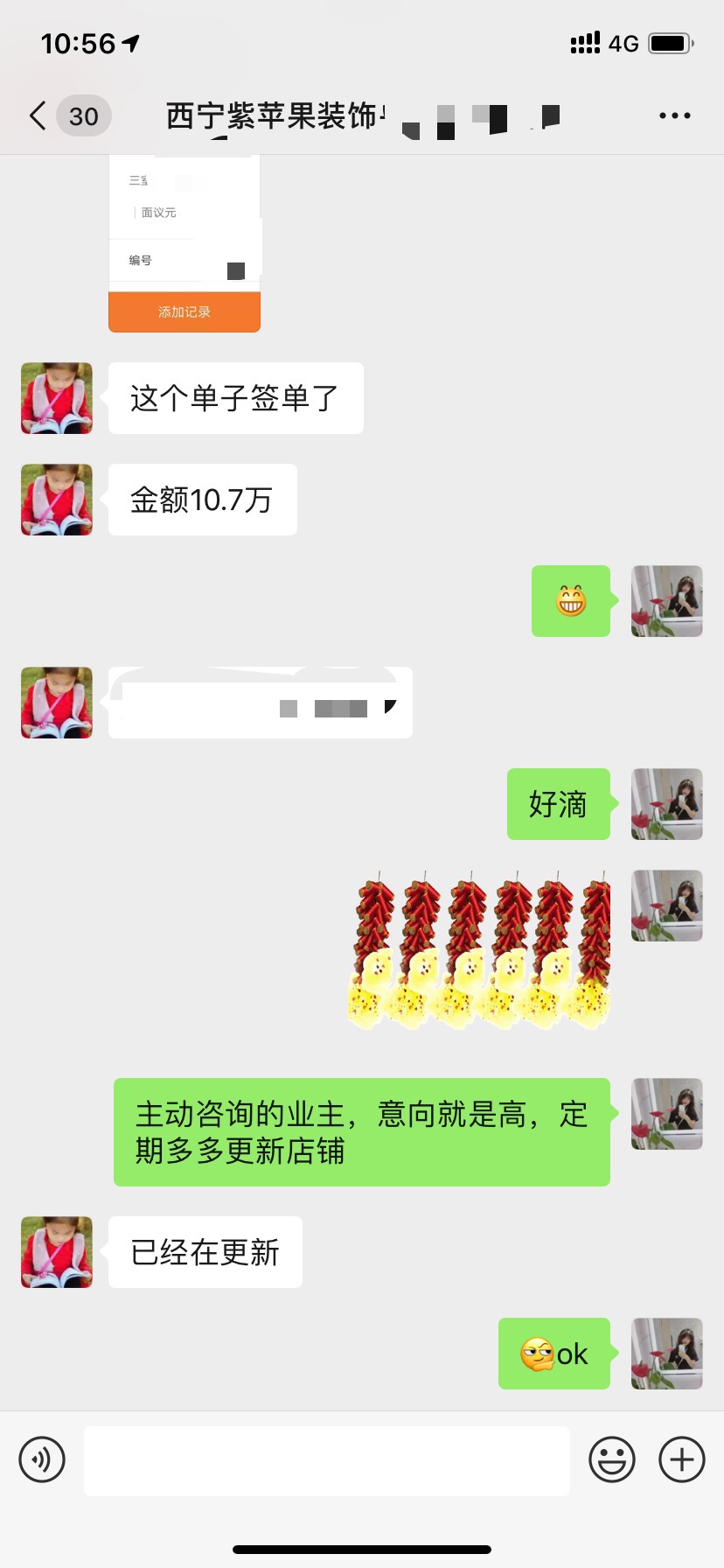View profile of sender of 这个单子签单了
Viewport: 724px width, 1568px height.
(x=57, y=398)
